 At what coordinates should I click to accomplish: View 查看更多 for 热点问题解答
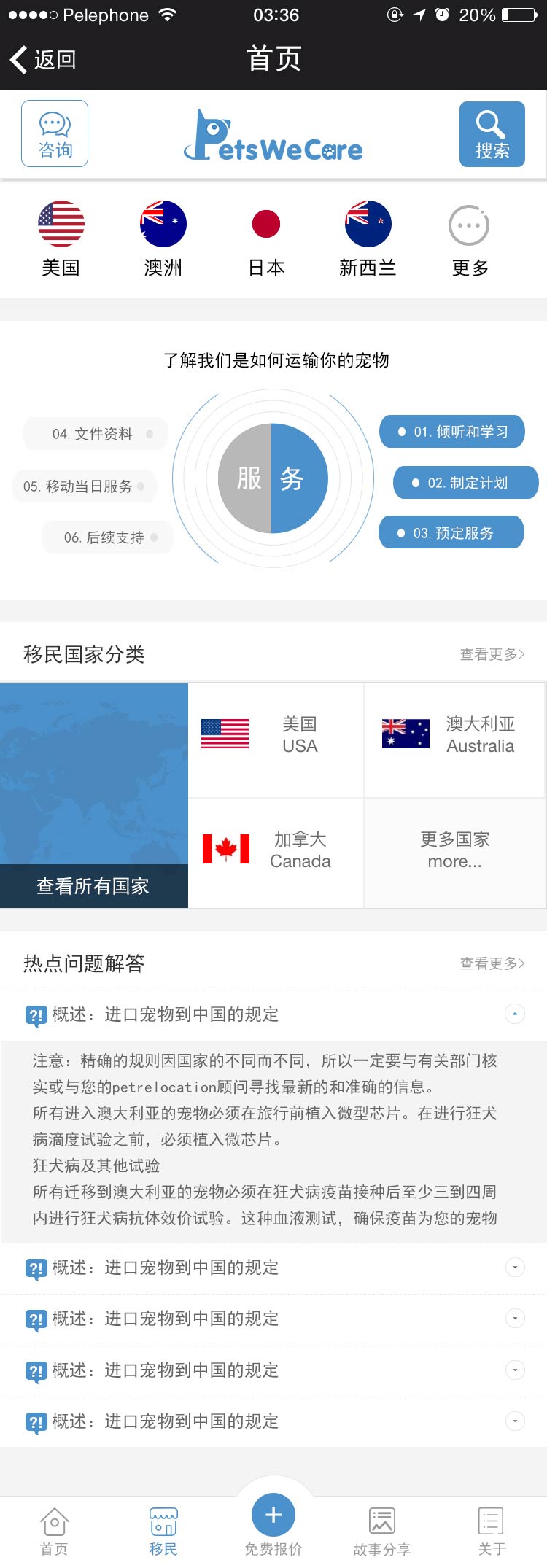point(492,963)
